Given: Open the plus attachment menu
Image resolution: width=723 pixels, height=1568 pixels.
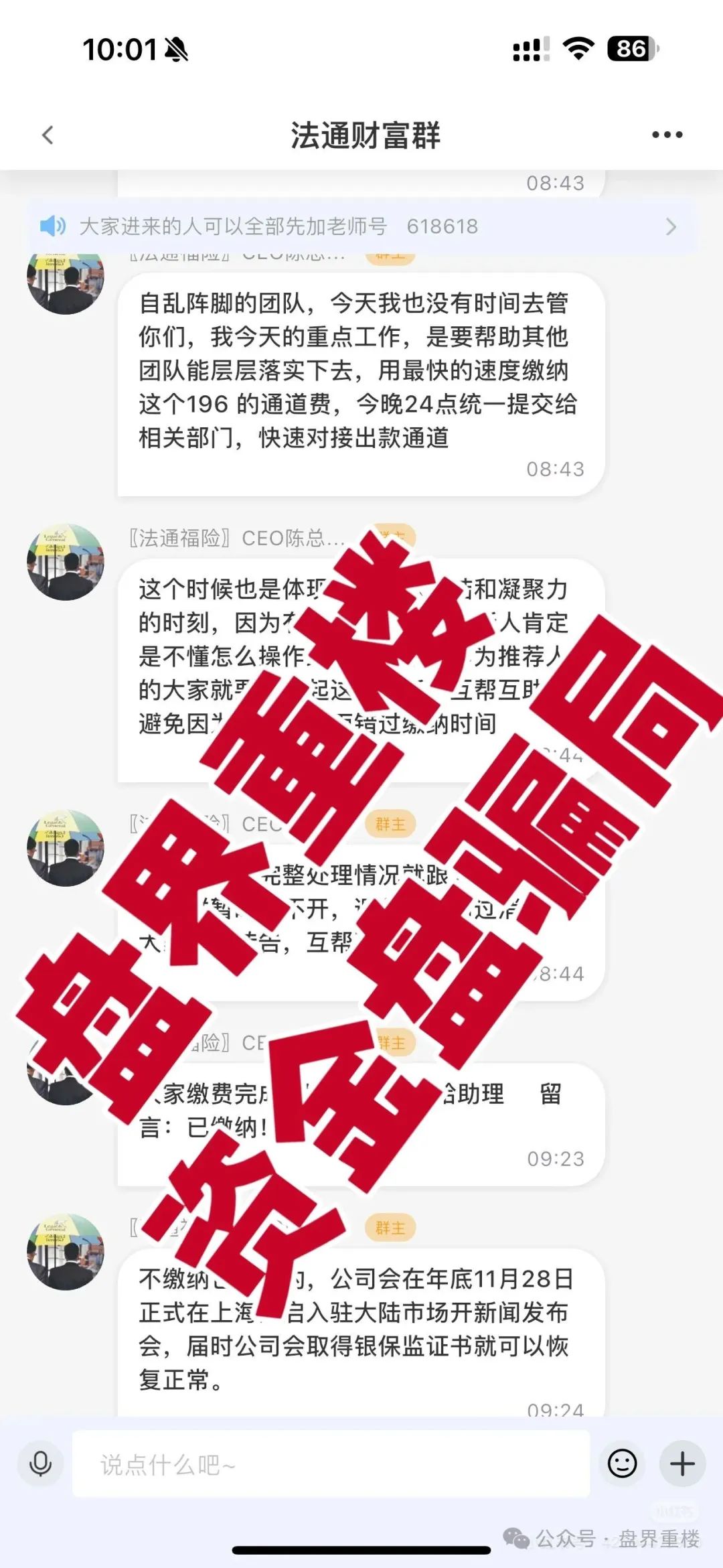Looking at the screenshot, I should pyautogui.click(x=682, y=1464).
